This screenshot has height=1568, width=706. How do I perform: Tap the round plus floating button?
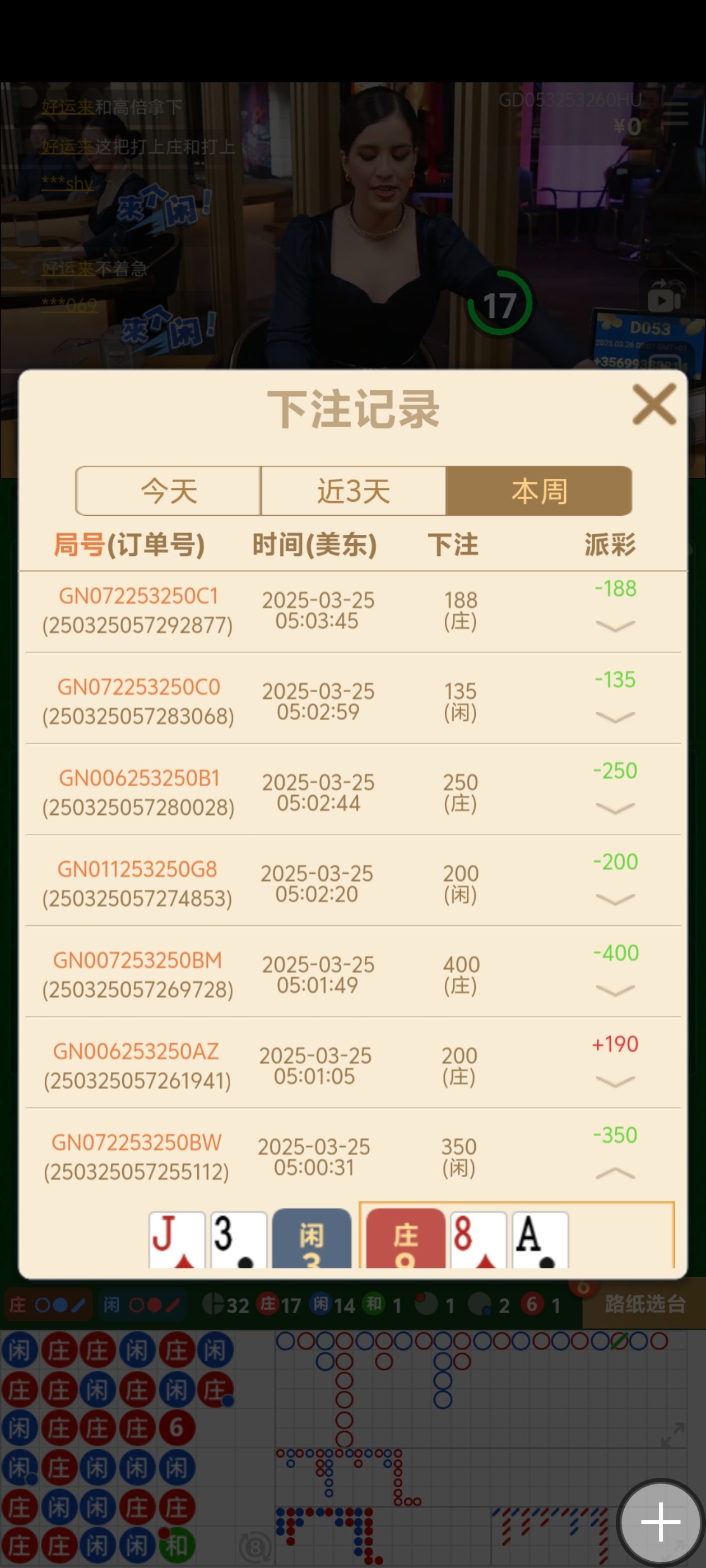click(660, 1522)
